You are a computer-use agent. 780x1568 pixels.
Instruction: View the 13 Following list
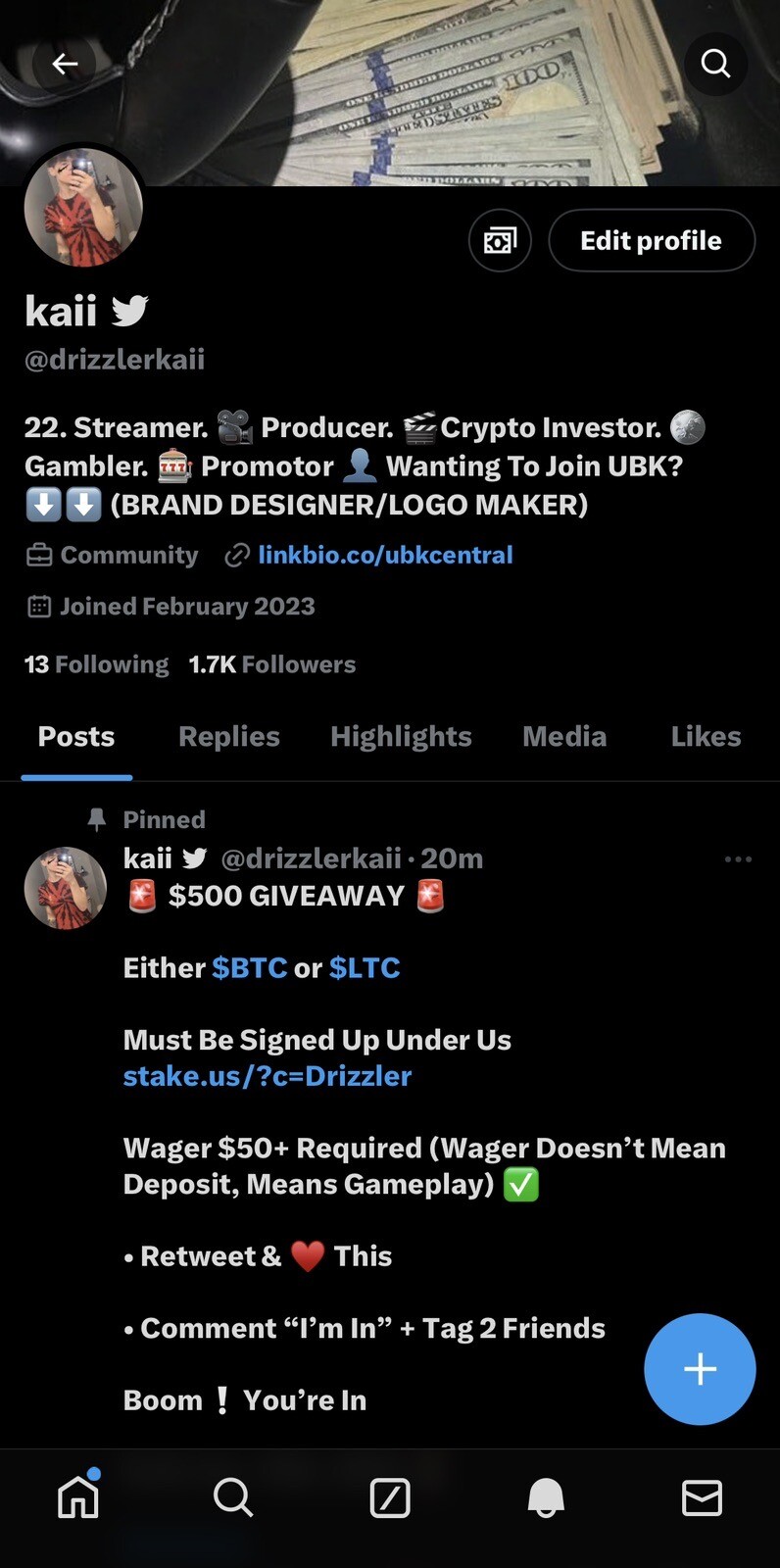[96, 664]
